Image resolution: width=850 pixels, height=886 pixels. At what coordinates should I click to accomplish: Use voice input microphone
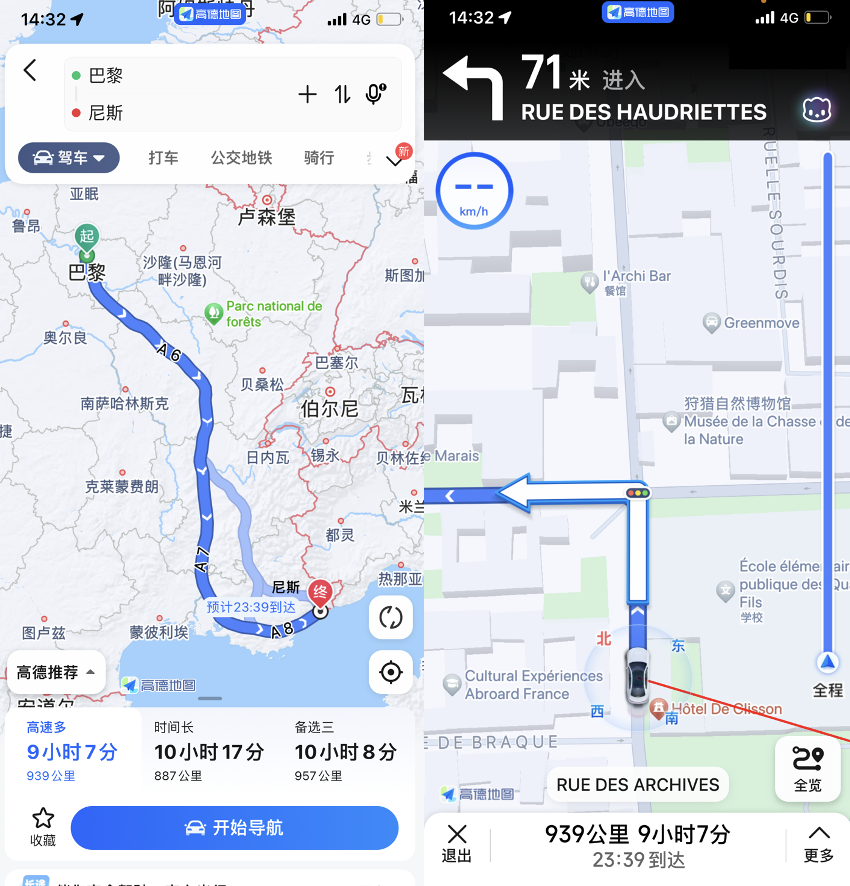[376, 94]
